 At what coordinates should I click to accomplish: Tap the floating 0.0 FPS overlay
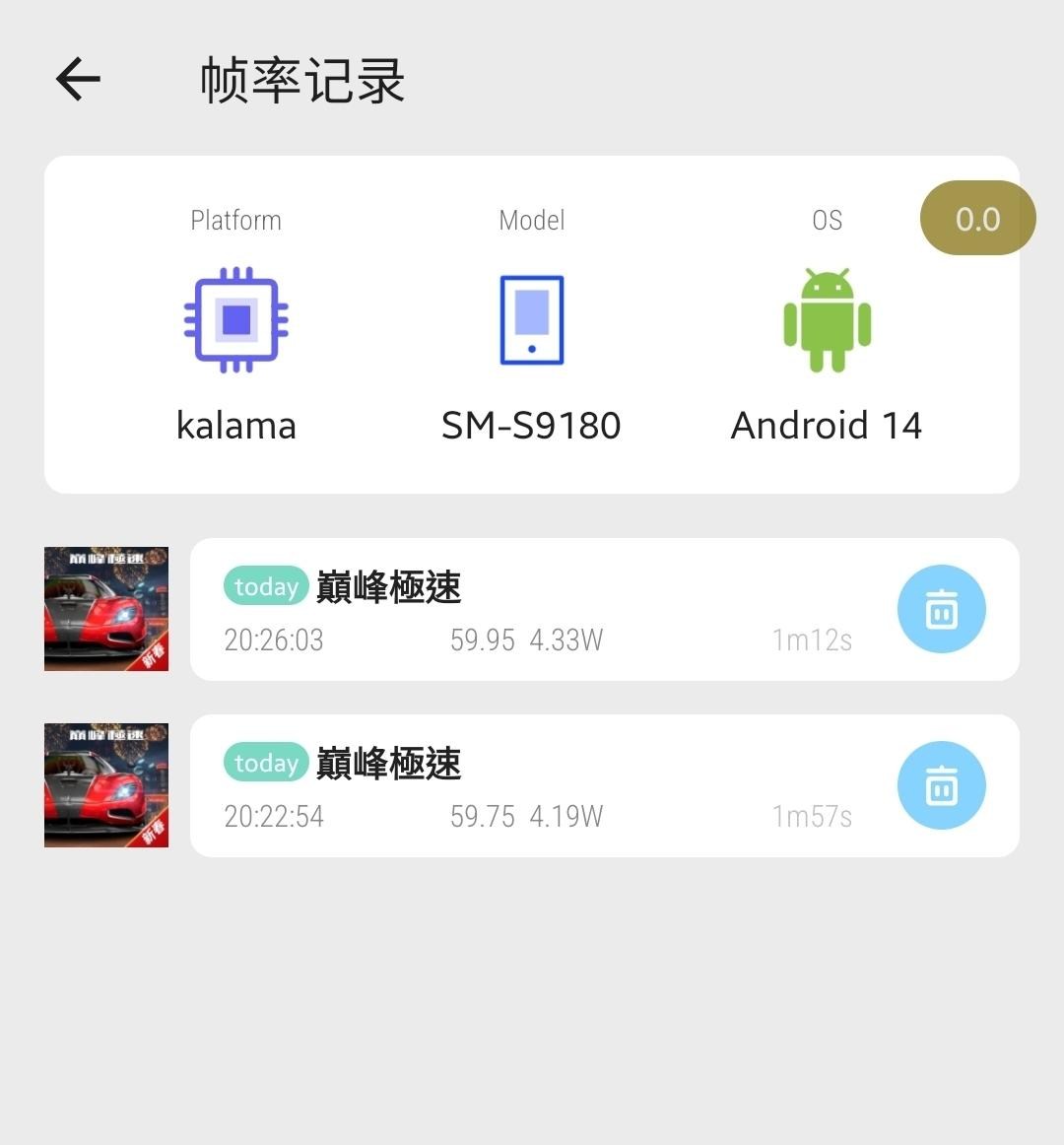[977, 218]
